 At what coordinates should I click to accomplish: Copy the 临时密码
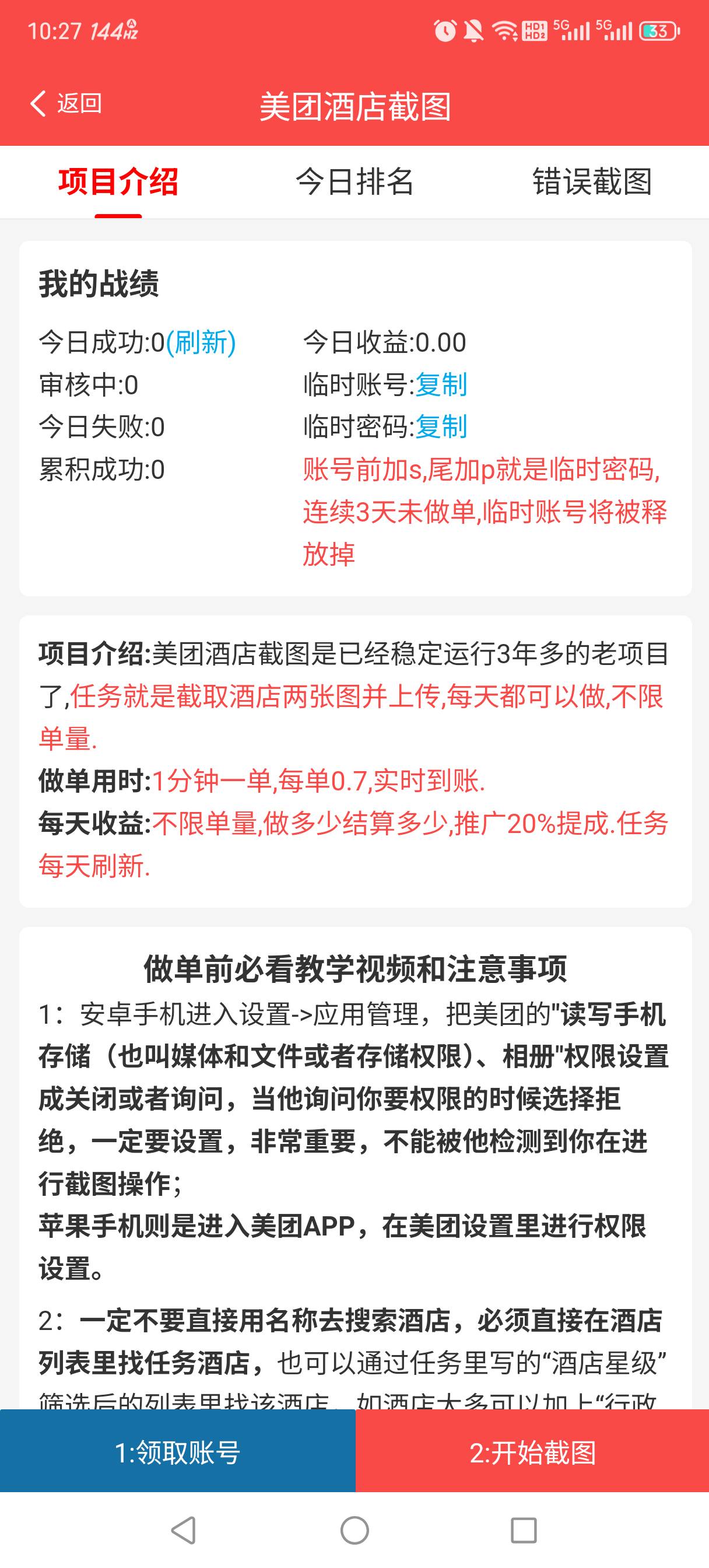pyautogui.click(x=441, y=426)
